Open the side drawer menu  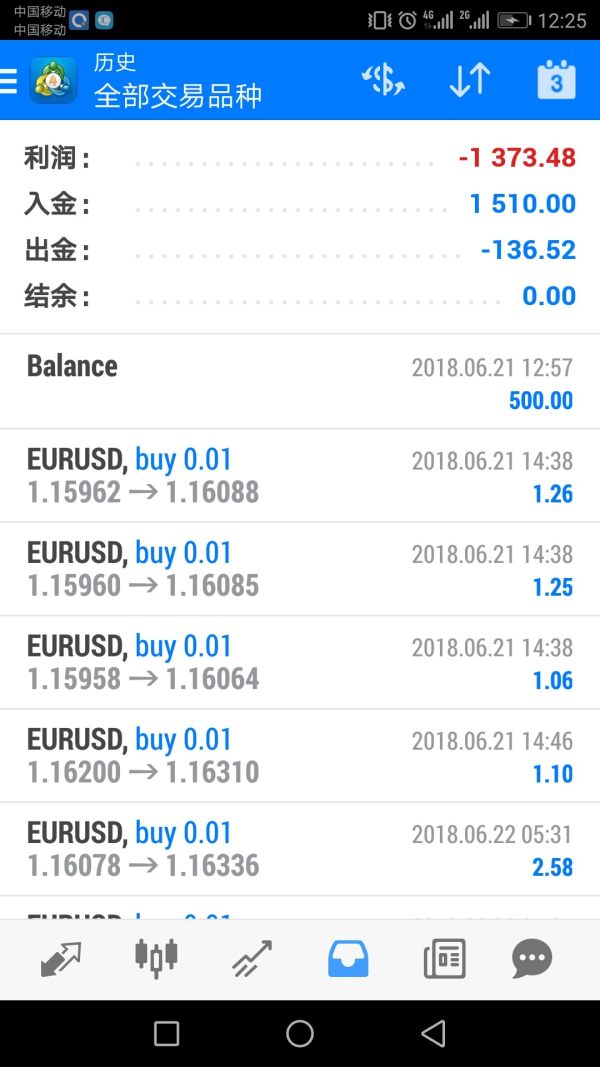(10, 81)
